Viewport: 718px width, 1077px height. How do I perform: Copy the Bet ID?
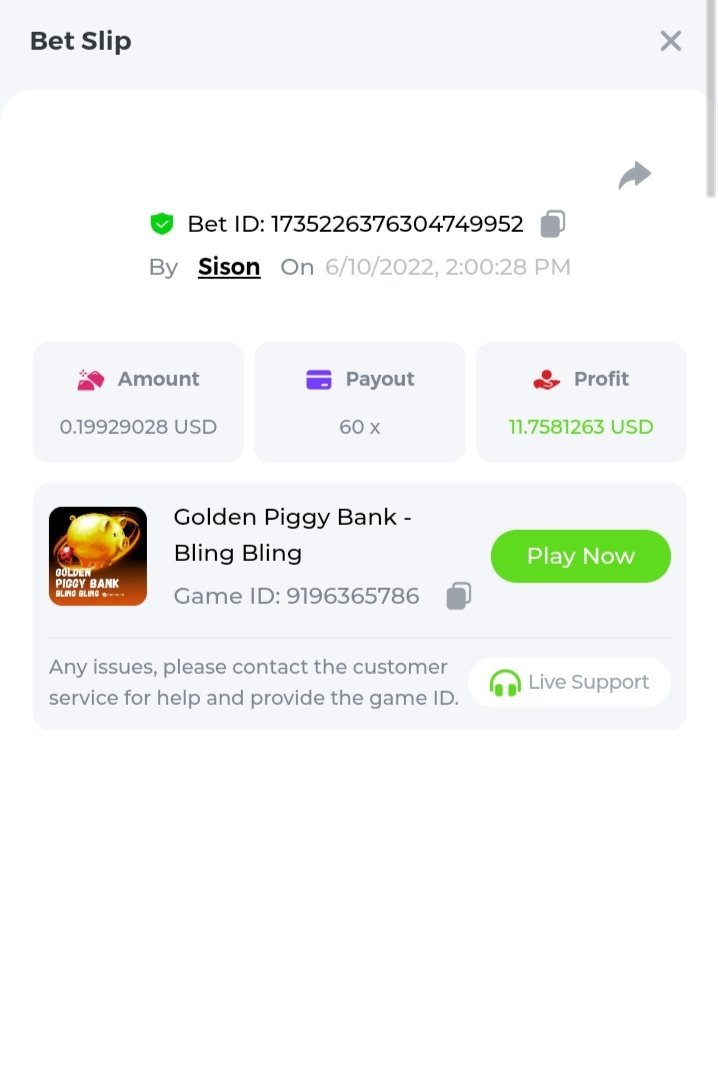point(552,223)
